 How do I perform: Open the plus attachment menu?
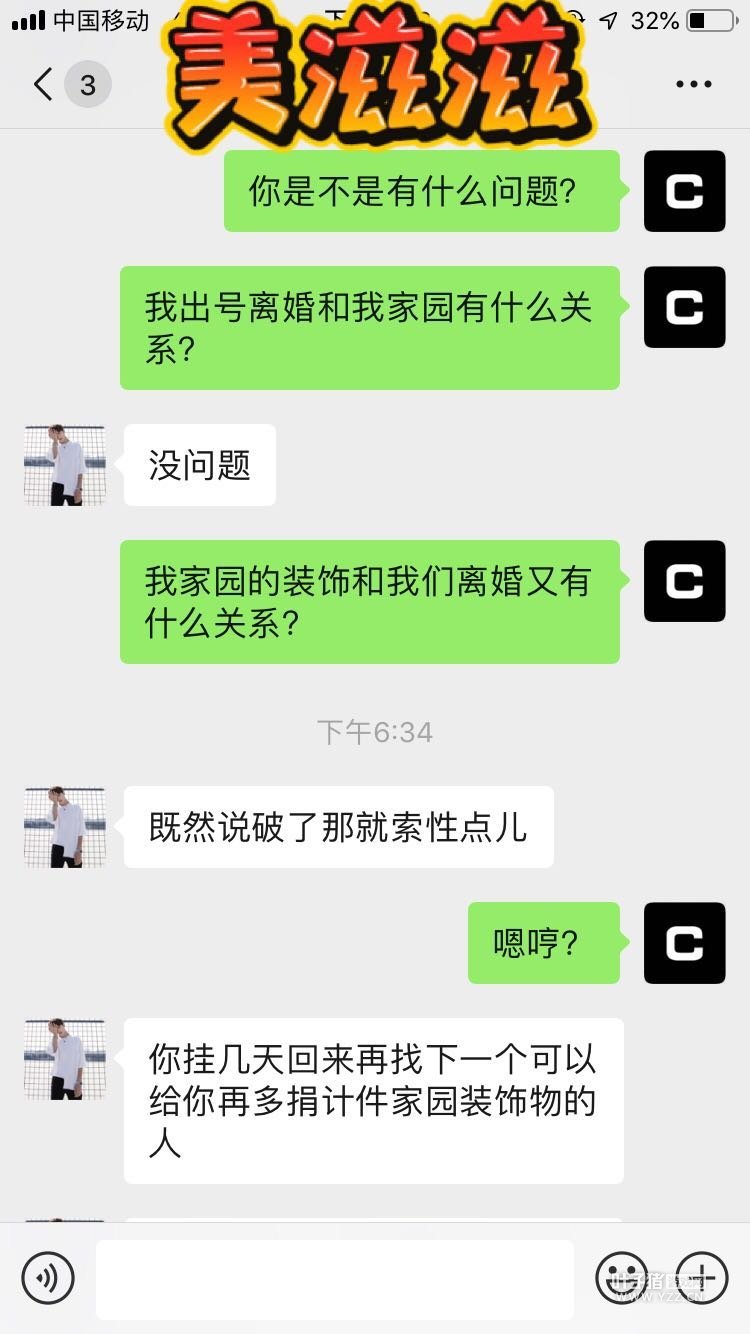point(701,1277)
